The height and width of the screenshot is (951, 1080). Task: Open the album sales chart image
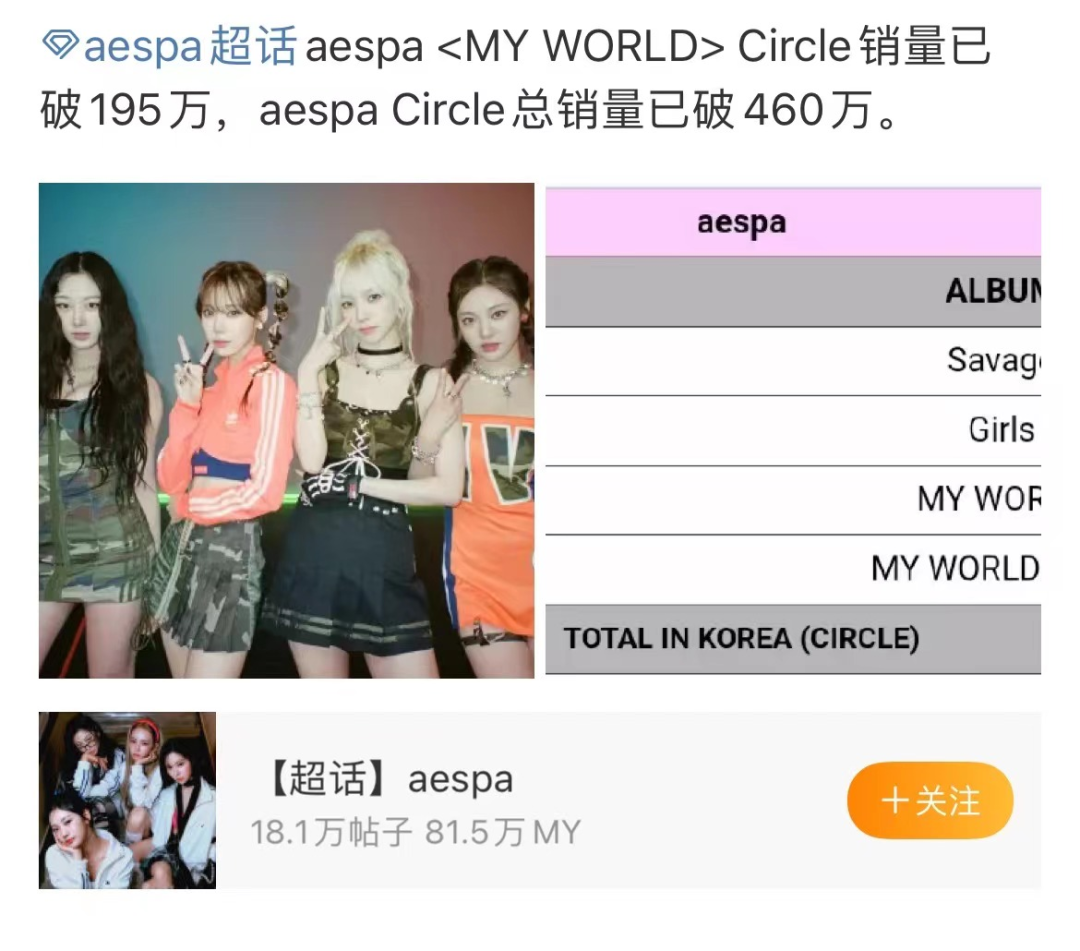pyautogui.click(x=792, y=430)
